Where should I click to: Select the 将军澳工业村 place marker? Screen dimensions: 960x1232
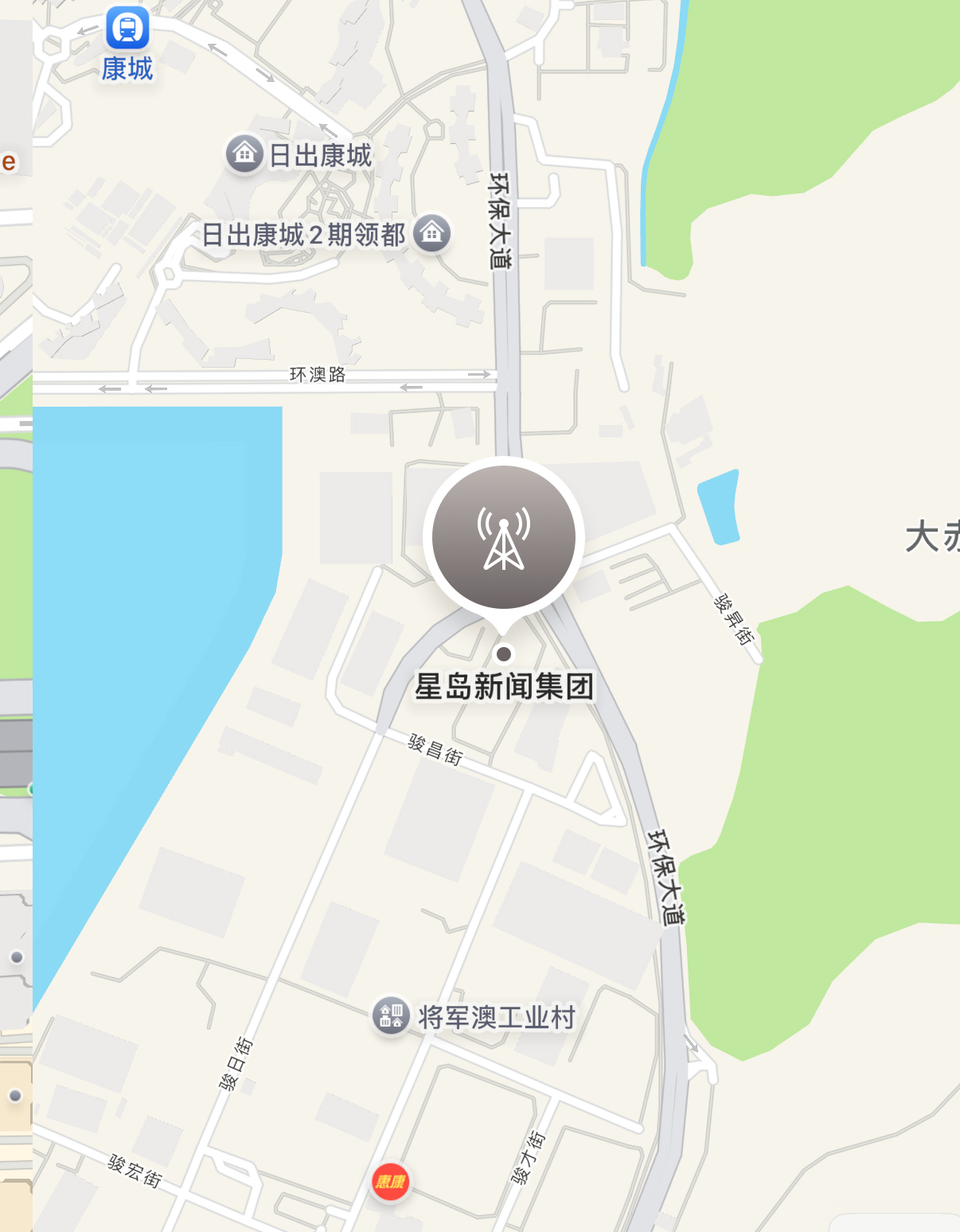coord(391,1016)
